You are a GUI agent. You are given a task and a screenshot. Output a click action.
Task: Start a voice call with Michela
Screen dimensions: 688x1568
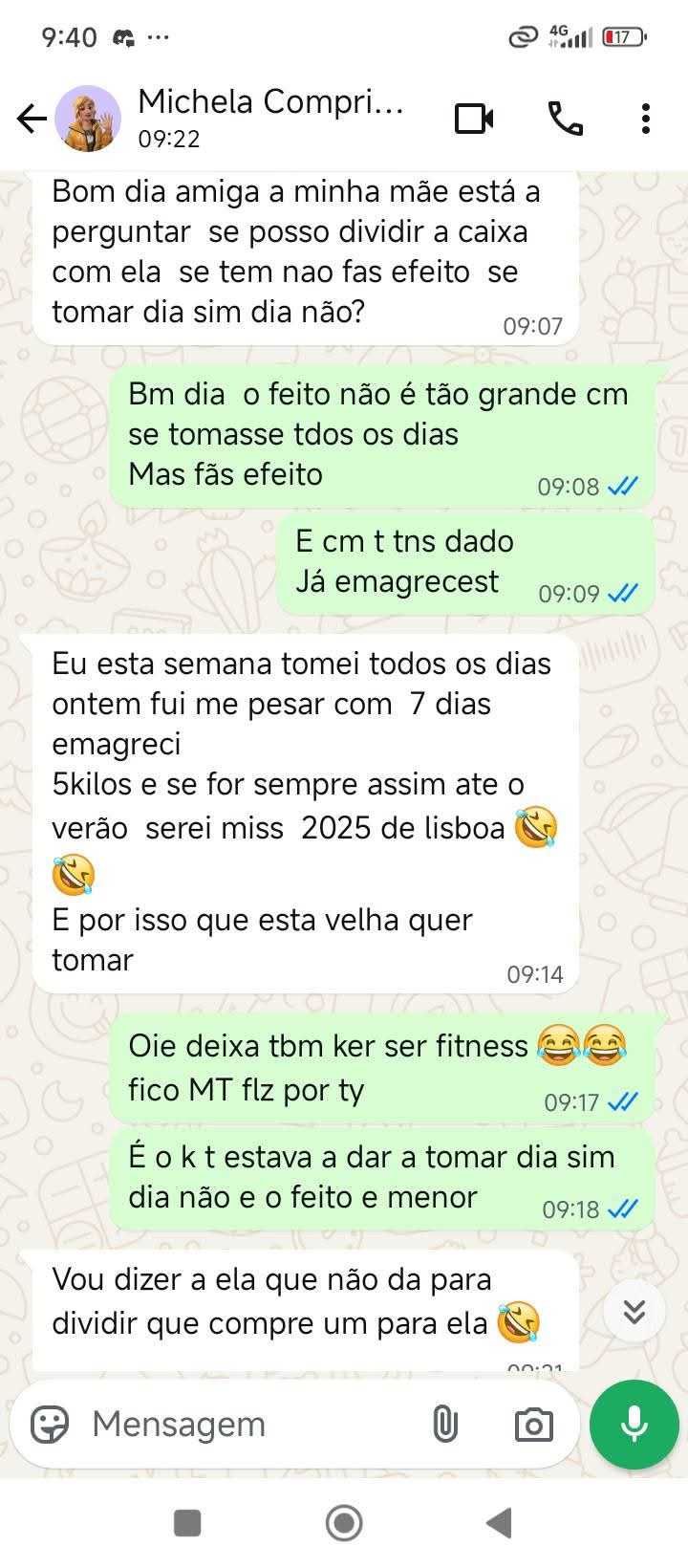tap(565, 119)
